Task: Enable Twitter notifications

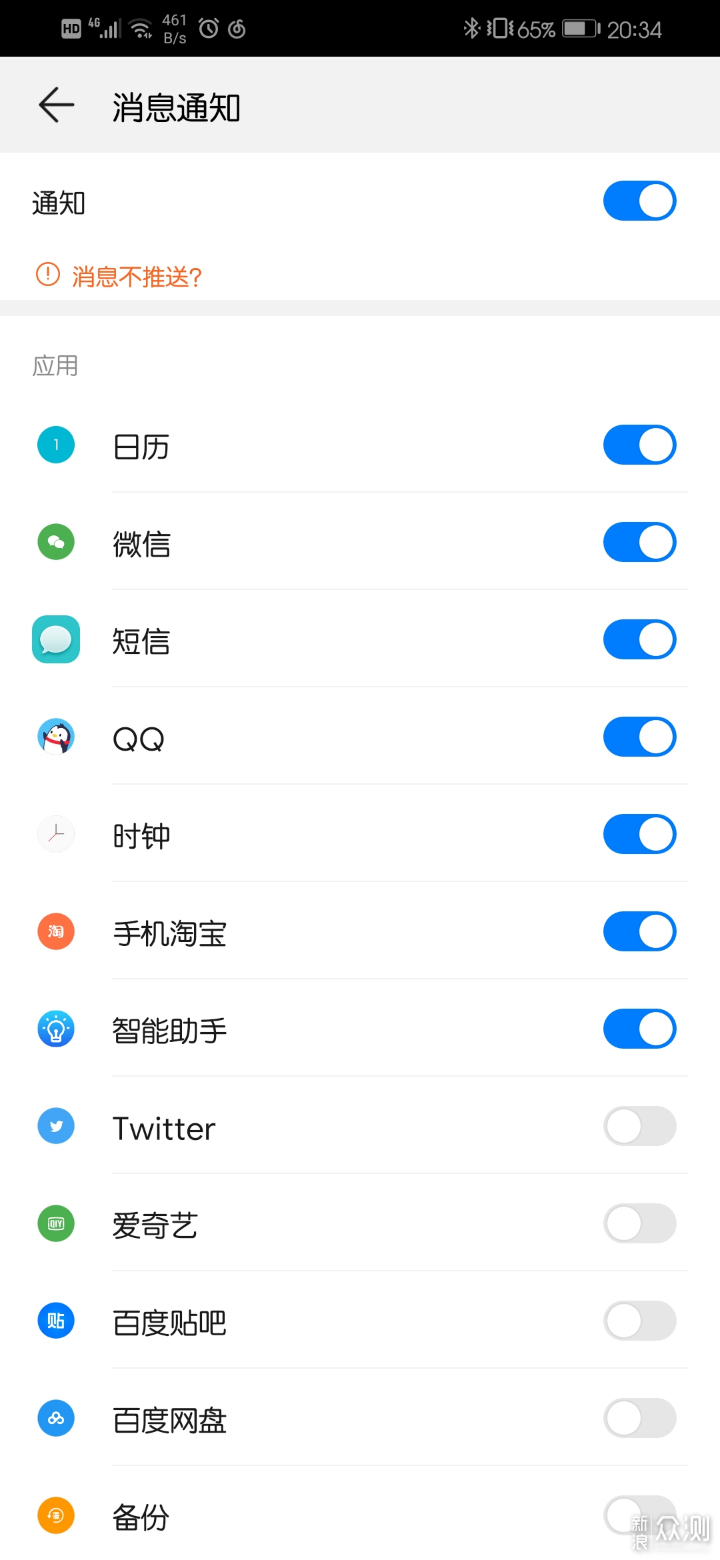Action: click(639, 1126)
